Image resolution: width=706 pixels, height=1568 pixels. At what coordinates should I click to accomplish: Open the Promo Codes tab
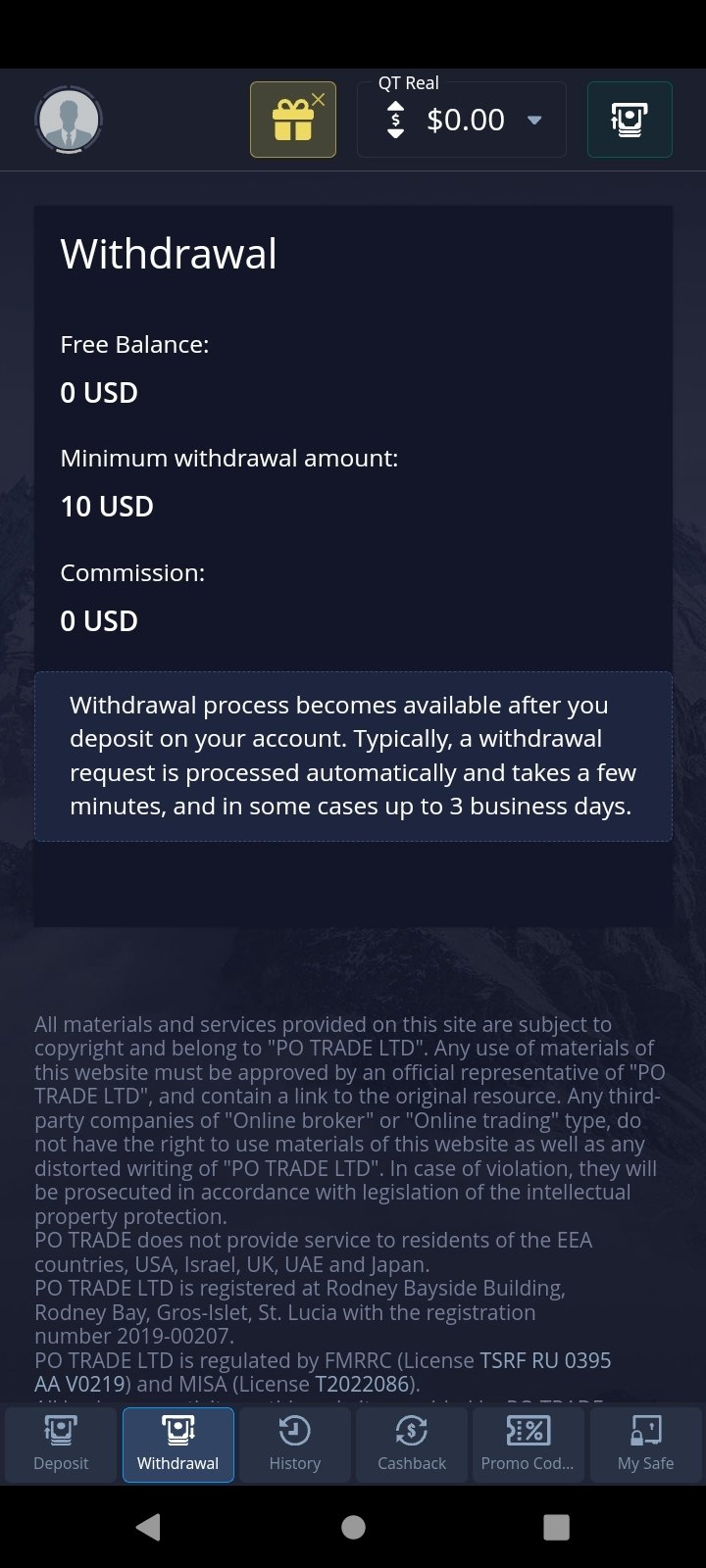pyautogui.click(x=529, y=1445)
